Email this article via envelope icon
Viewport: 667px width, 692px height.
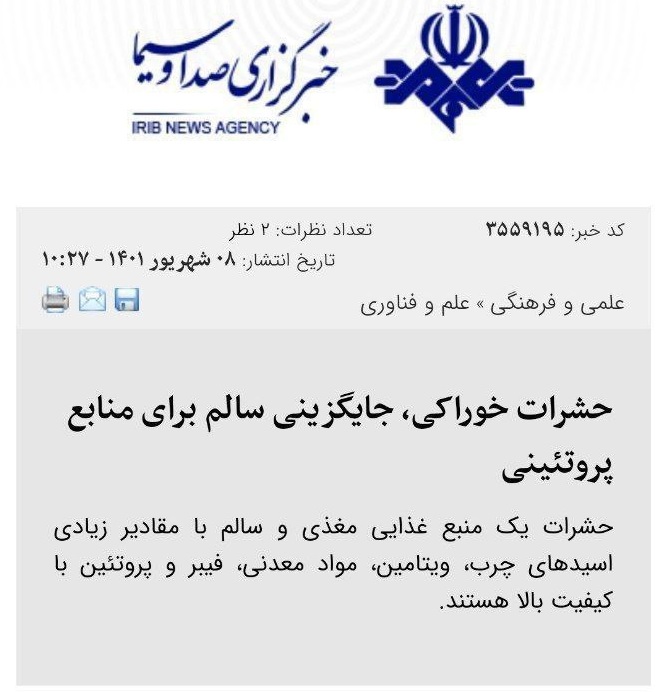tap(92, 300)
